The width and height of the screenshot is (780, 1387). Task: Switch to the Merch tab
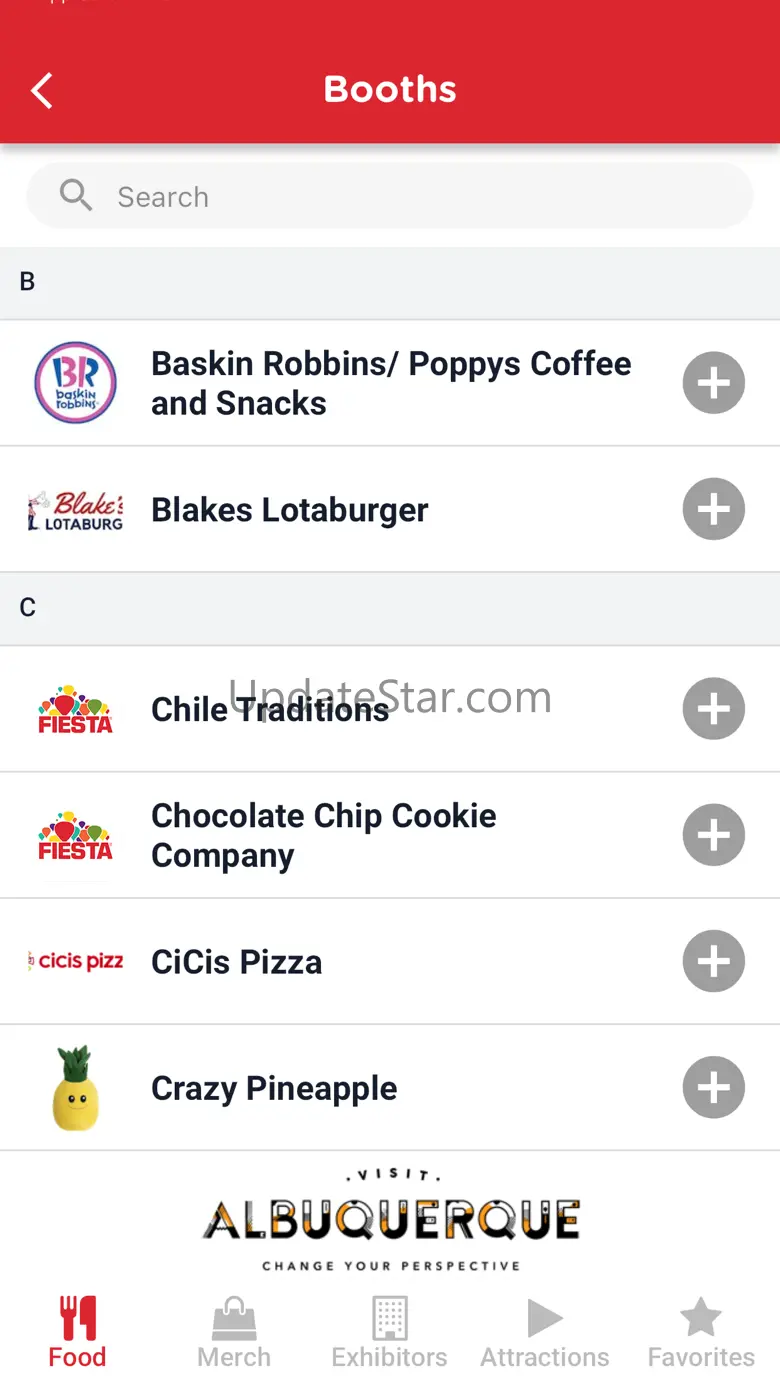coord(234,1332)
